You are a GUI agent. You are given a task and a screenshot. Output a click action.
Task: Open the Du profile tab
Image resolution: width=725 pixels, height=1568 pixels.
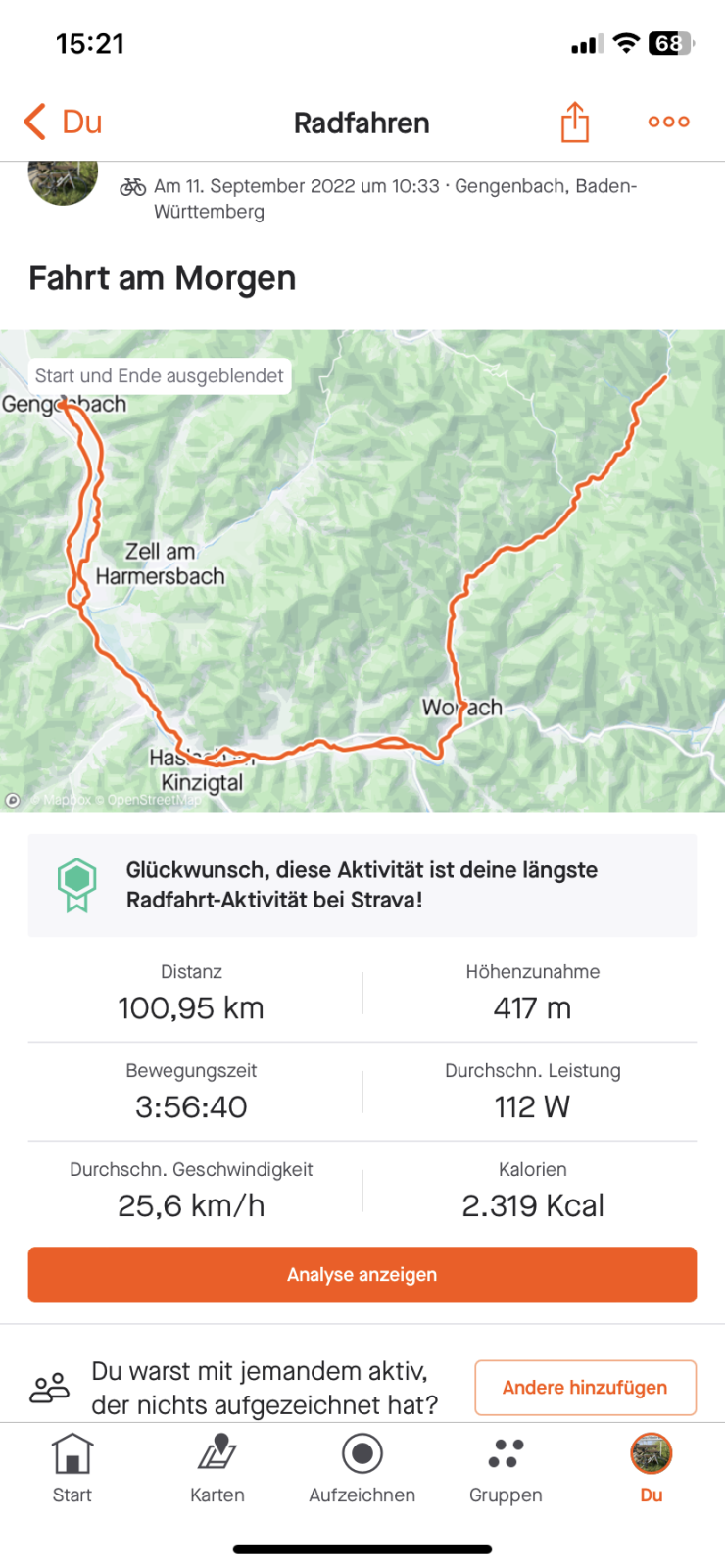(x=651, y=1468)
